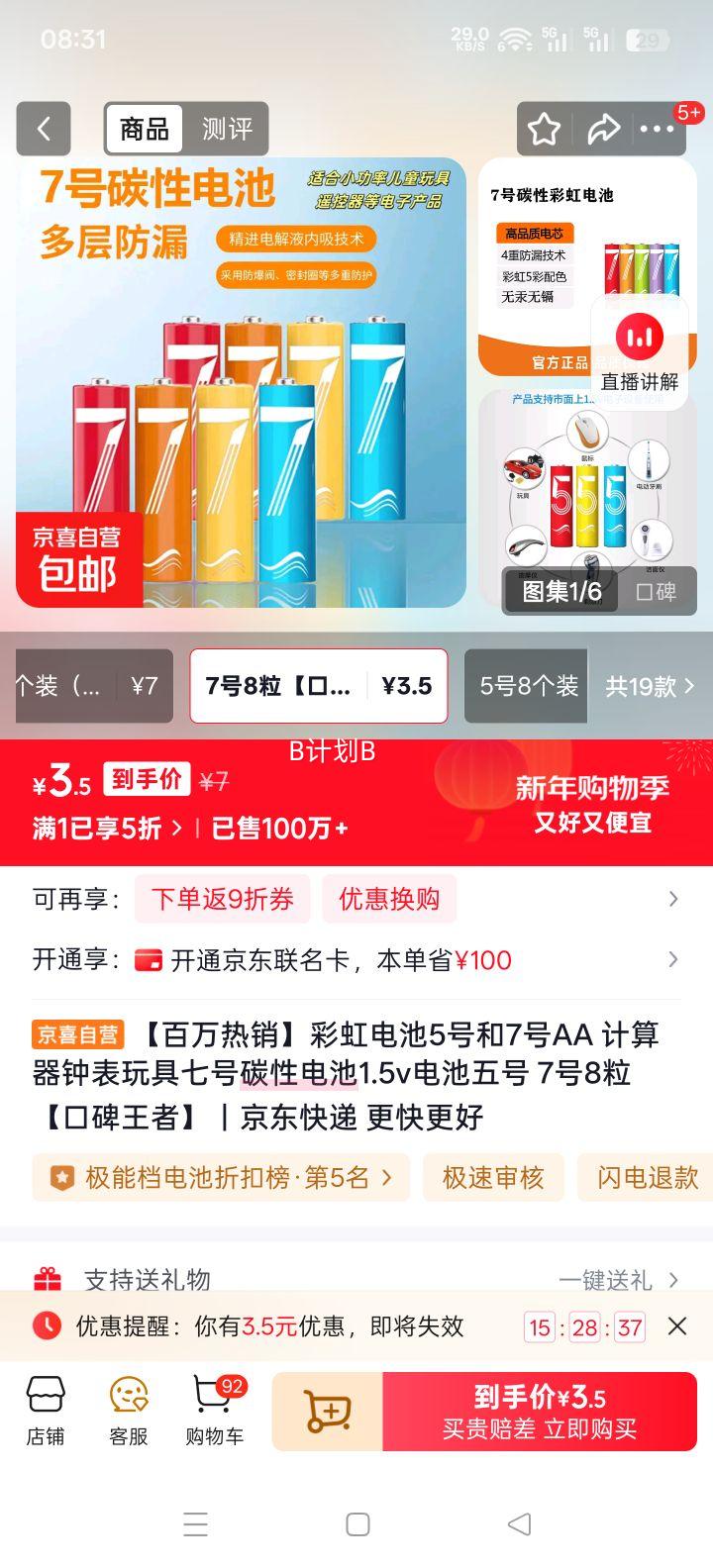Switch to the 商品 tab

tap(144, 129)
